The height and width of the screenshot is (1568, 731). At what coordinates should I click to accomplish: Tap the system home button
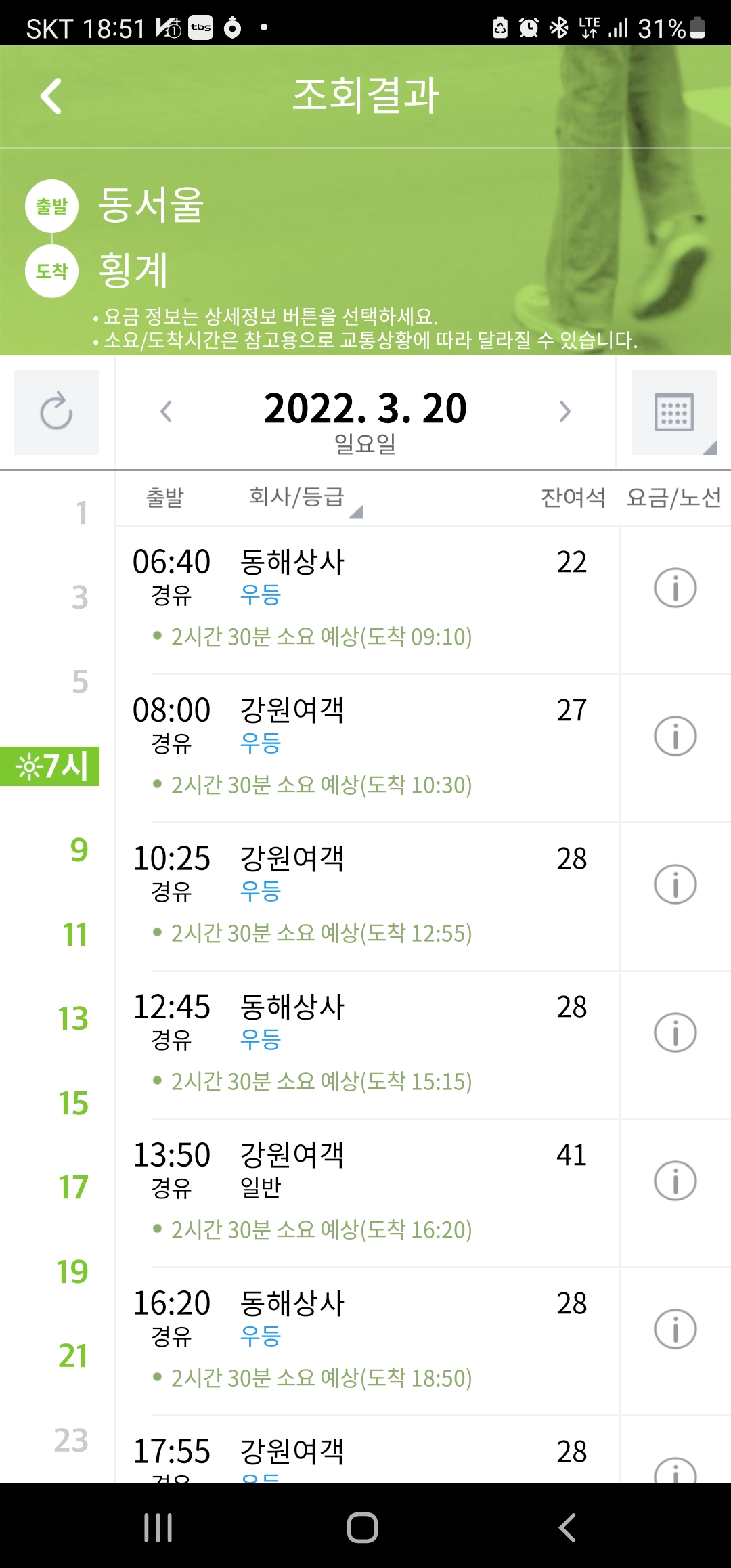click(x=362, y=1527)
